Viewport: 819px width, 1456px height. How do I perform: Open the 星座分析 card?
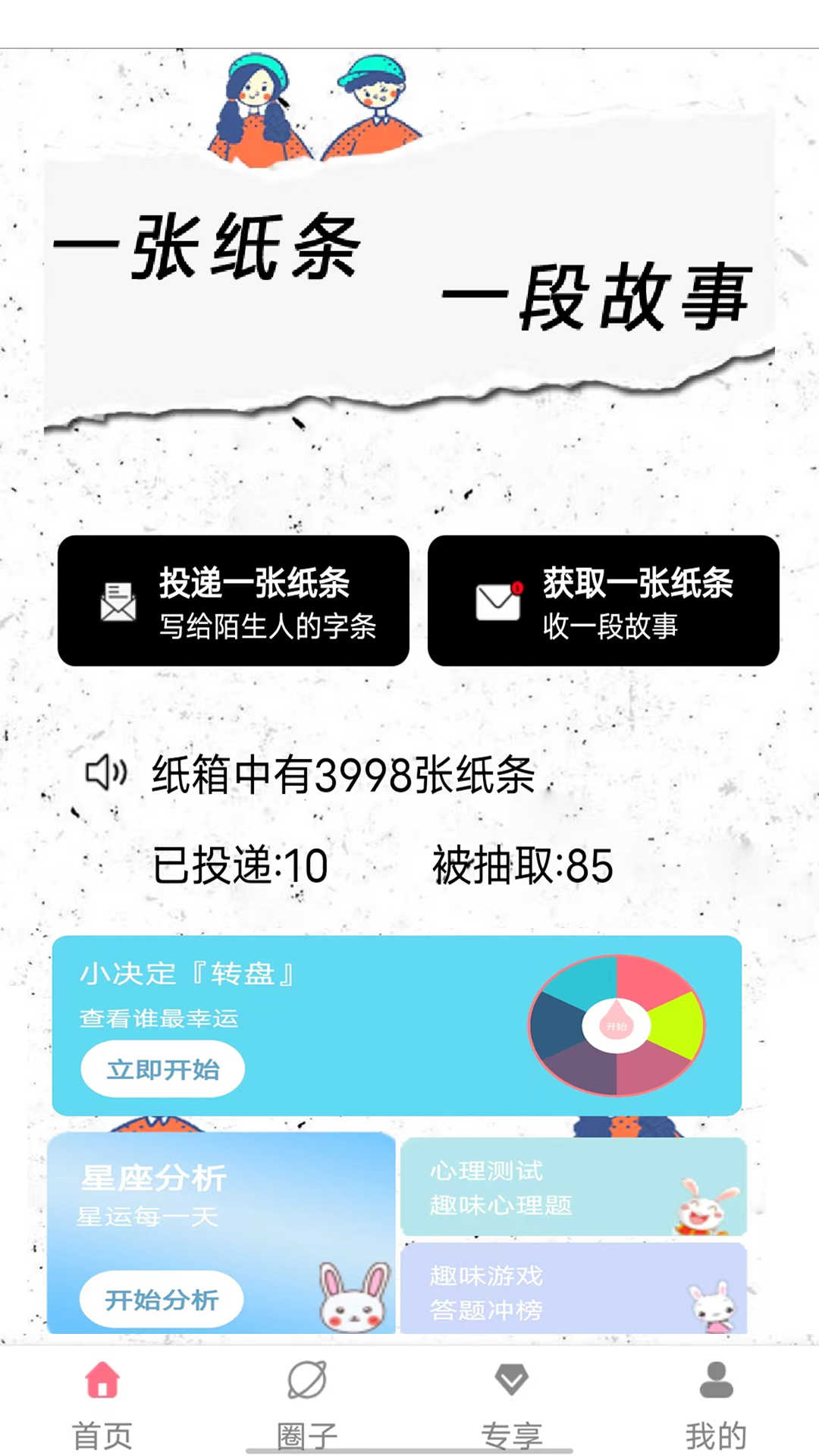(x=221, y=1233)
